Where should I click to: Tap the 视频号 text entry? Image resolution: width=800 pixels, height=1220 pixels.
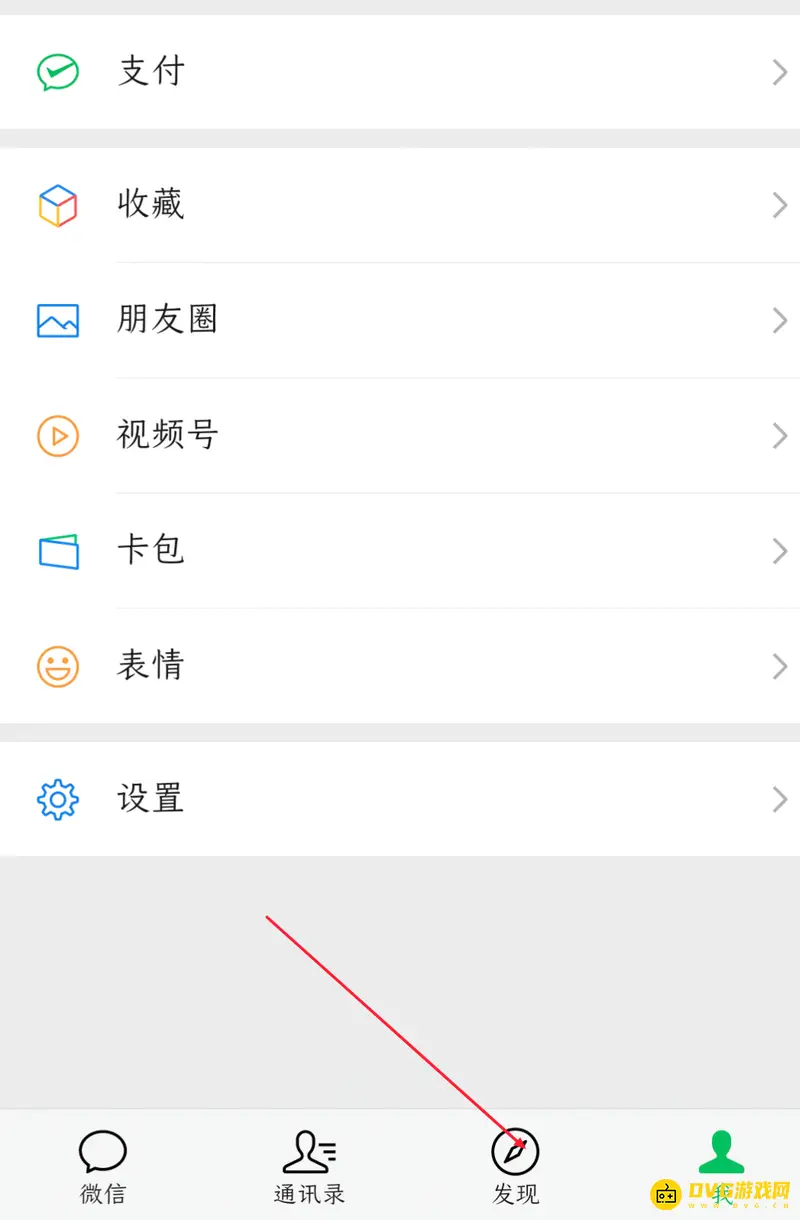pyautogui.click(x=166, y=436)
